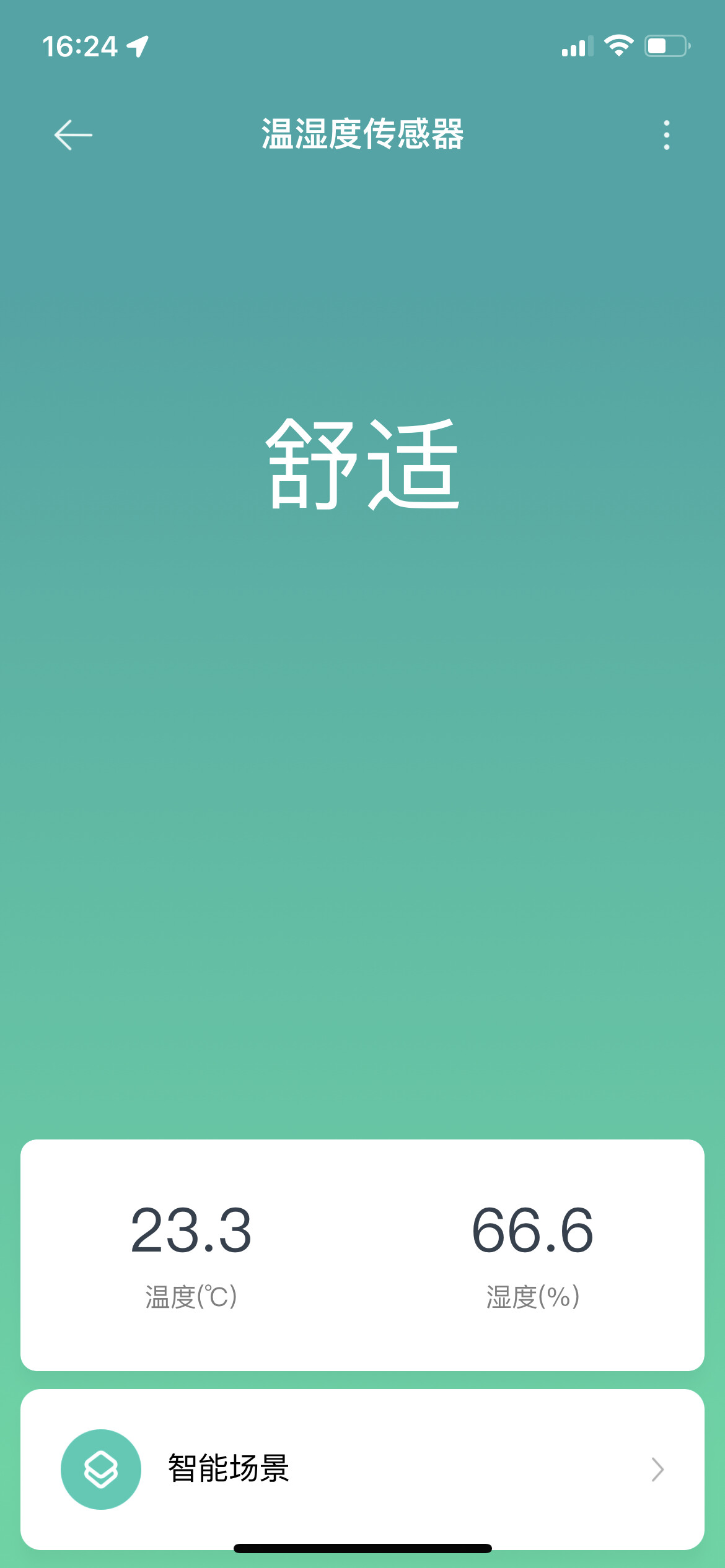
Task: Go back using the arrow
Action: point(73,135)
